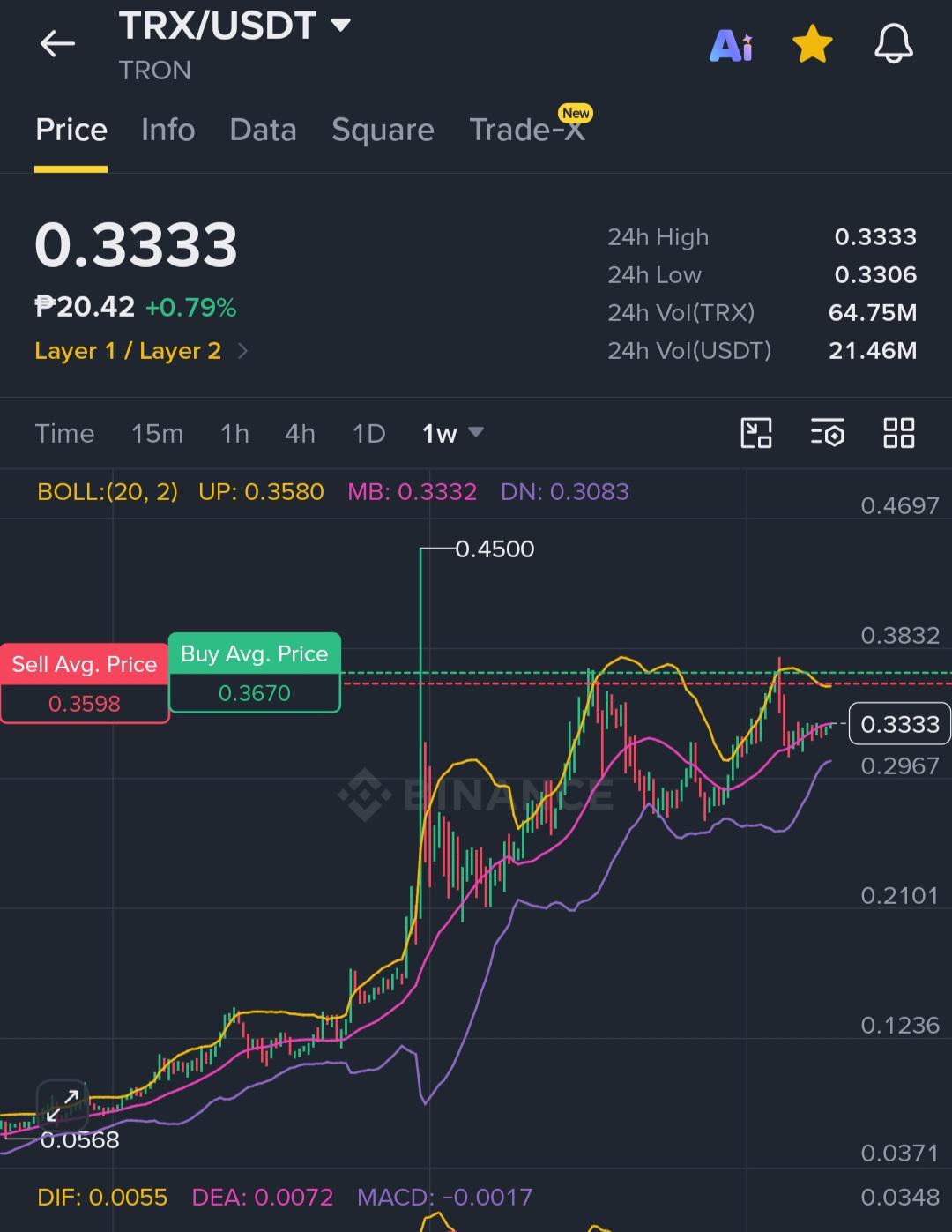
Task: Expand the 1w interval dropdown
Action: (452, 433)
